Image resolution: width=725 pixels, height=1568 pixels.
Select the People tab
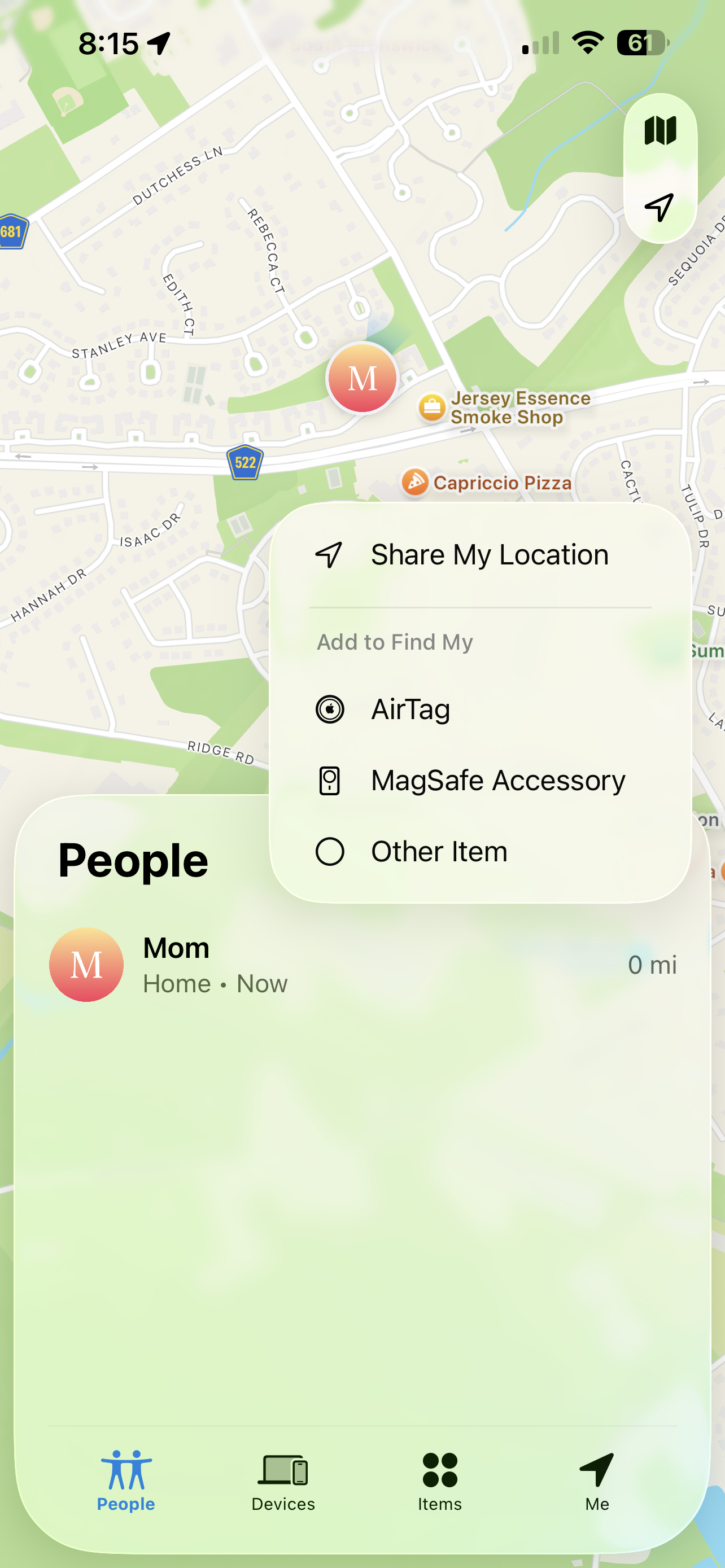click(x=126, y=1482)
